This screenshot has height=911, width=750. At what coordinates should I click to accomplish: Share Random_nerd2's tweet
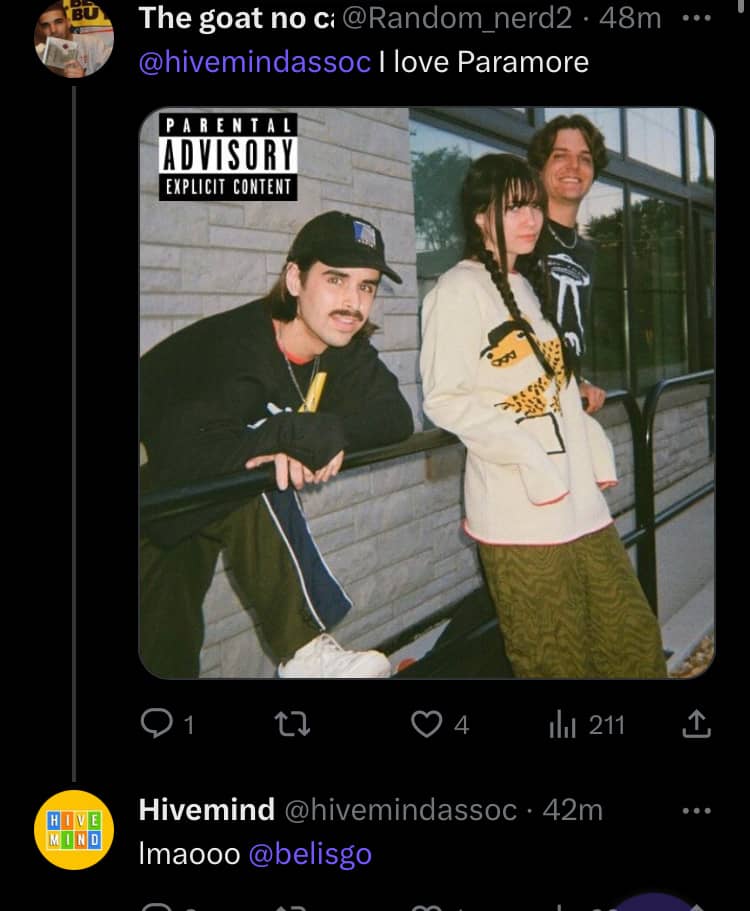pyautogui.click(x=697, y=724)
